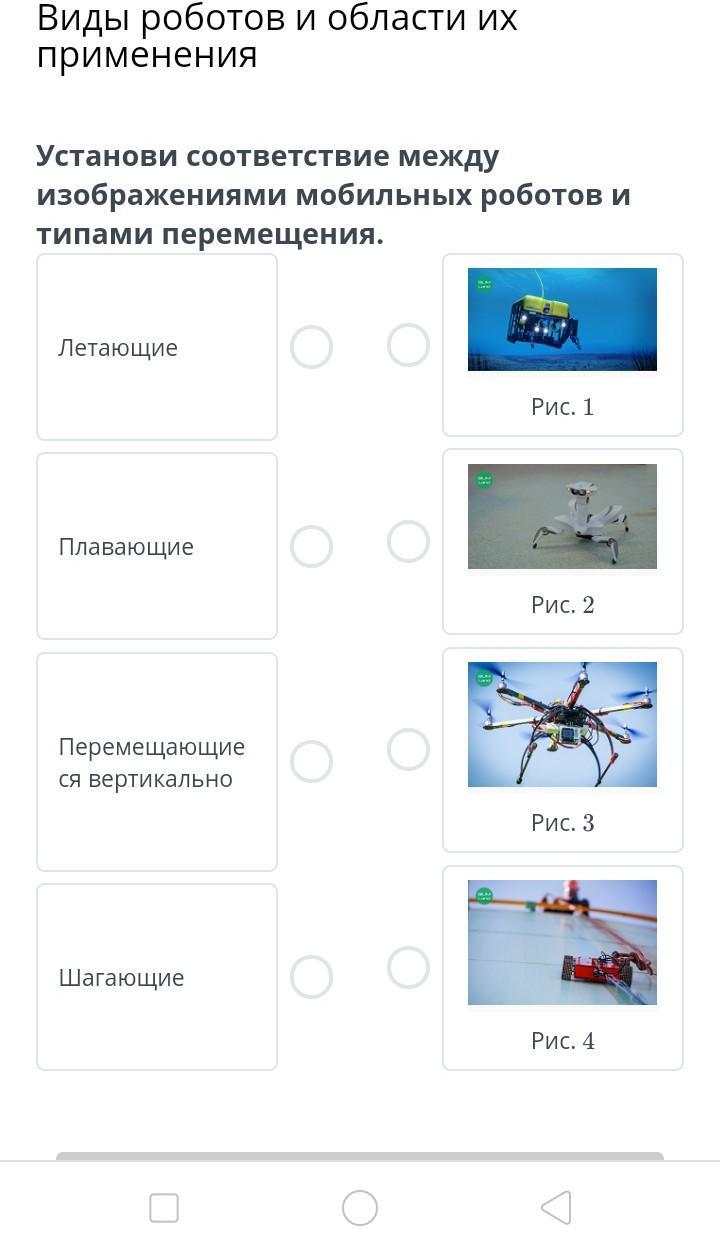Tap the Рис. 3 quadcopter card

[562, 749]
